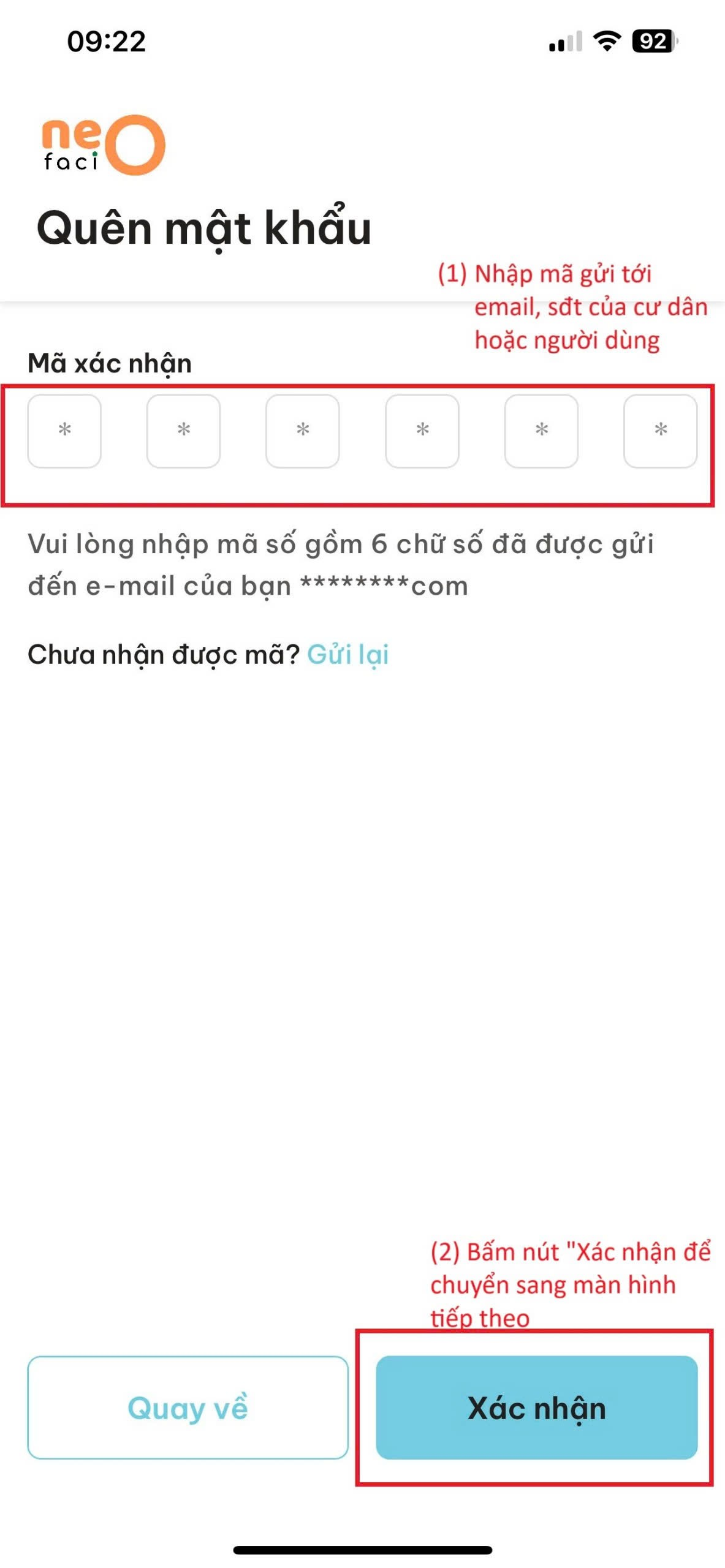Select the second verification code box
The width and height of the screenshot is (725, 1568).
pyautogui.click(x=183, y=431)
